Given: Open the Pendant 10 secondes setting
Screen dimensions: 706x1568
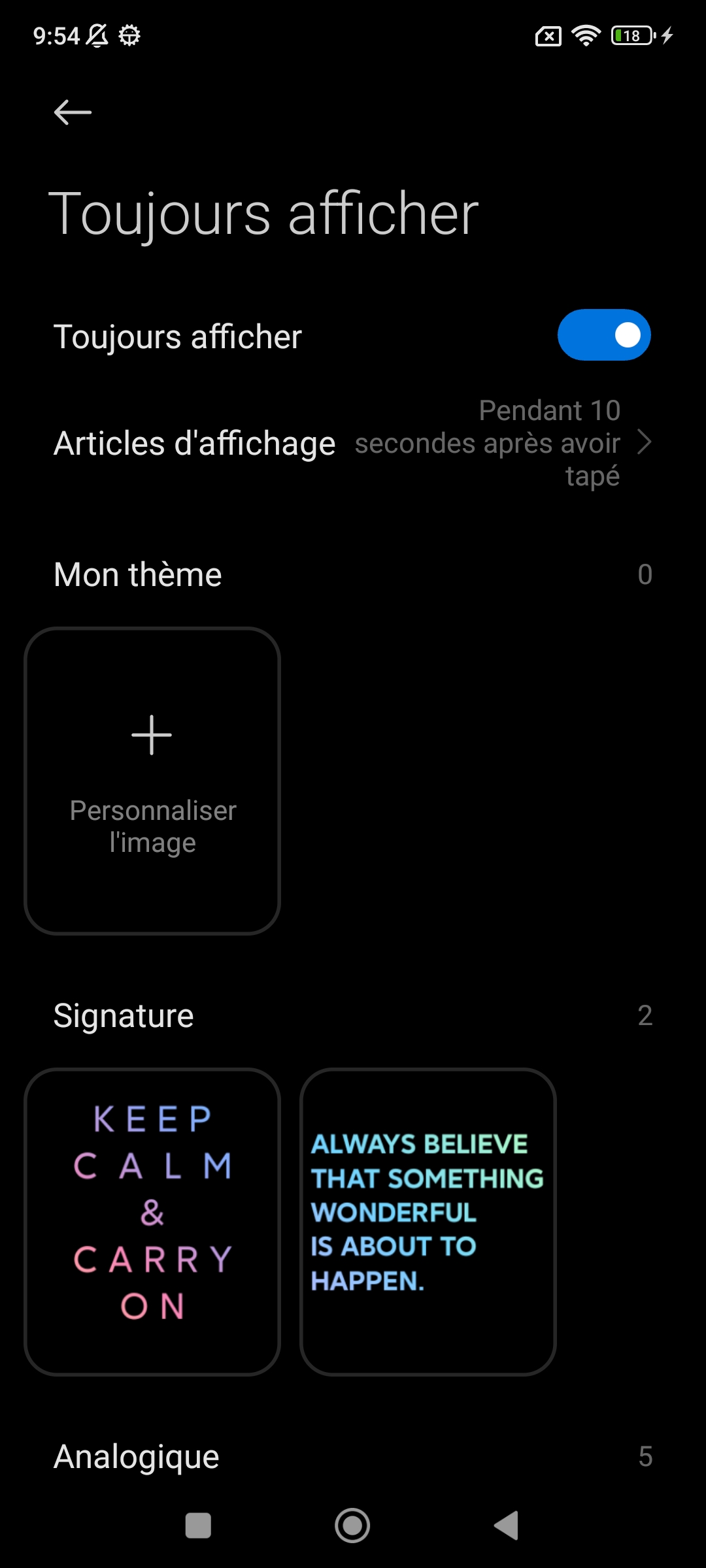Looking at the screenshot, I should point(488,443).
